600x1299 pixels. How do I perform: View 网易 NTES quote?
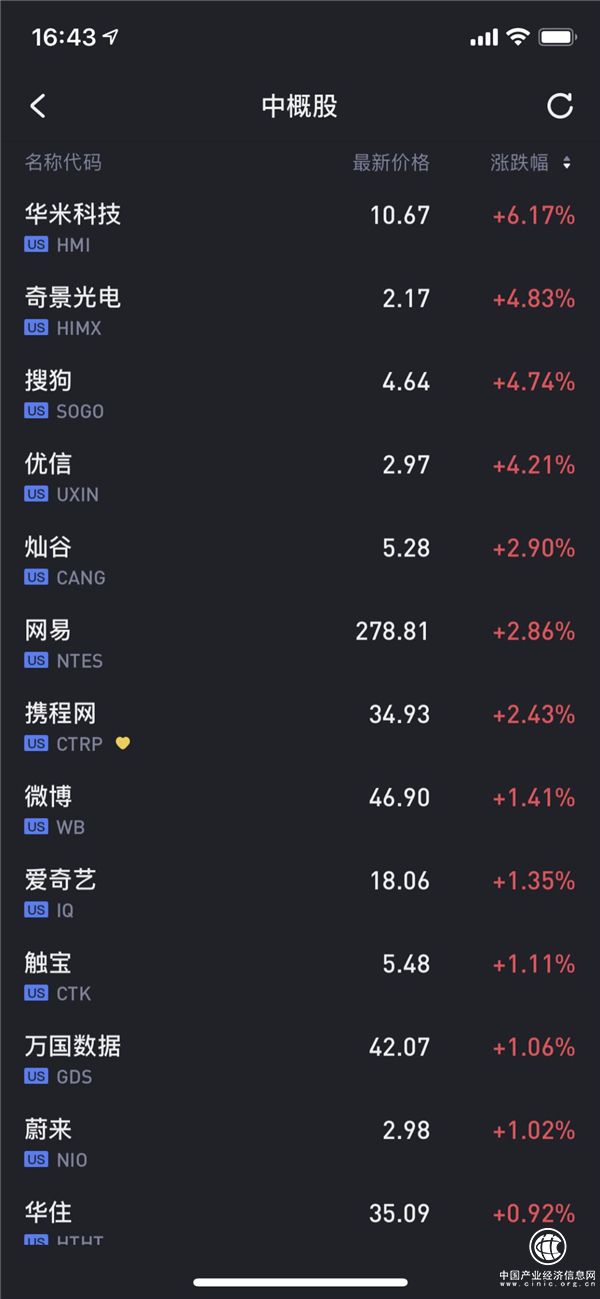point(300,643)
